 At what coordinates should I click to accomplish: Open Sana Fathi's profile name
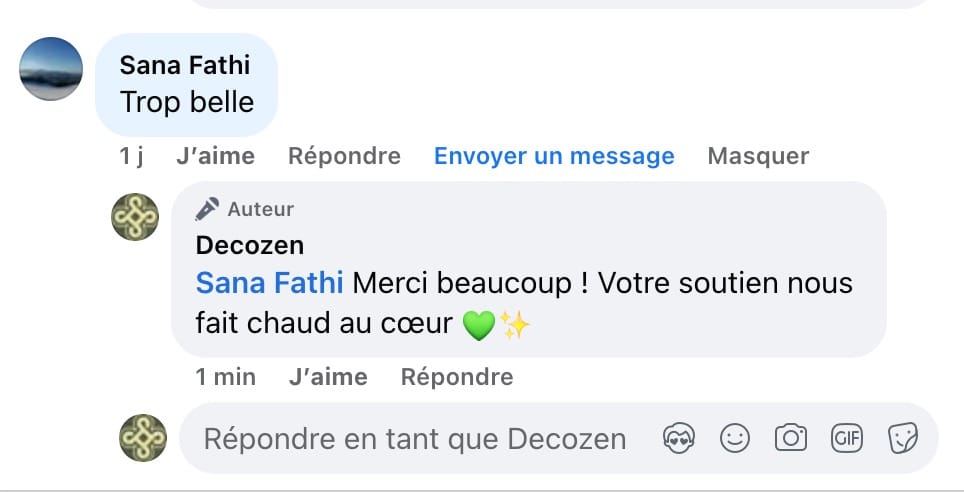[x=185, y=66]
